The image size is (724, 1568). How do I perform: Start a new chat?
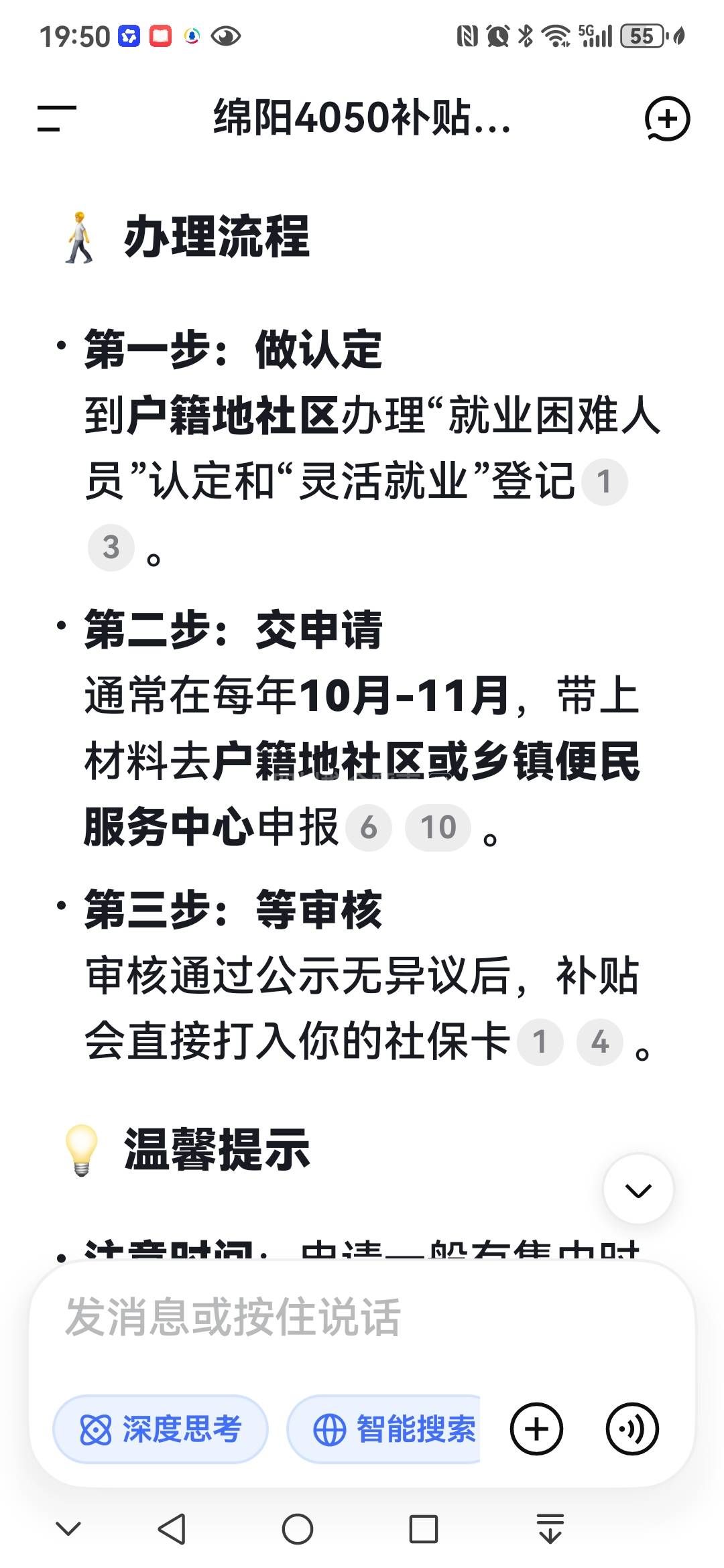point(666,119)
